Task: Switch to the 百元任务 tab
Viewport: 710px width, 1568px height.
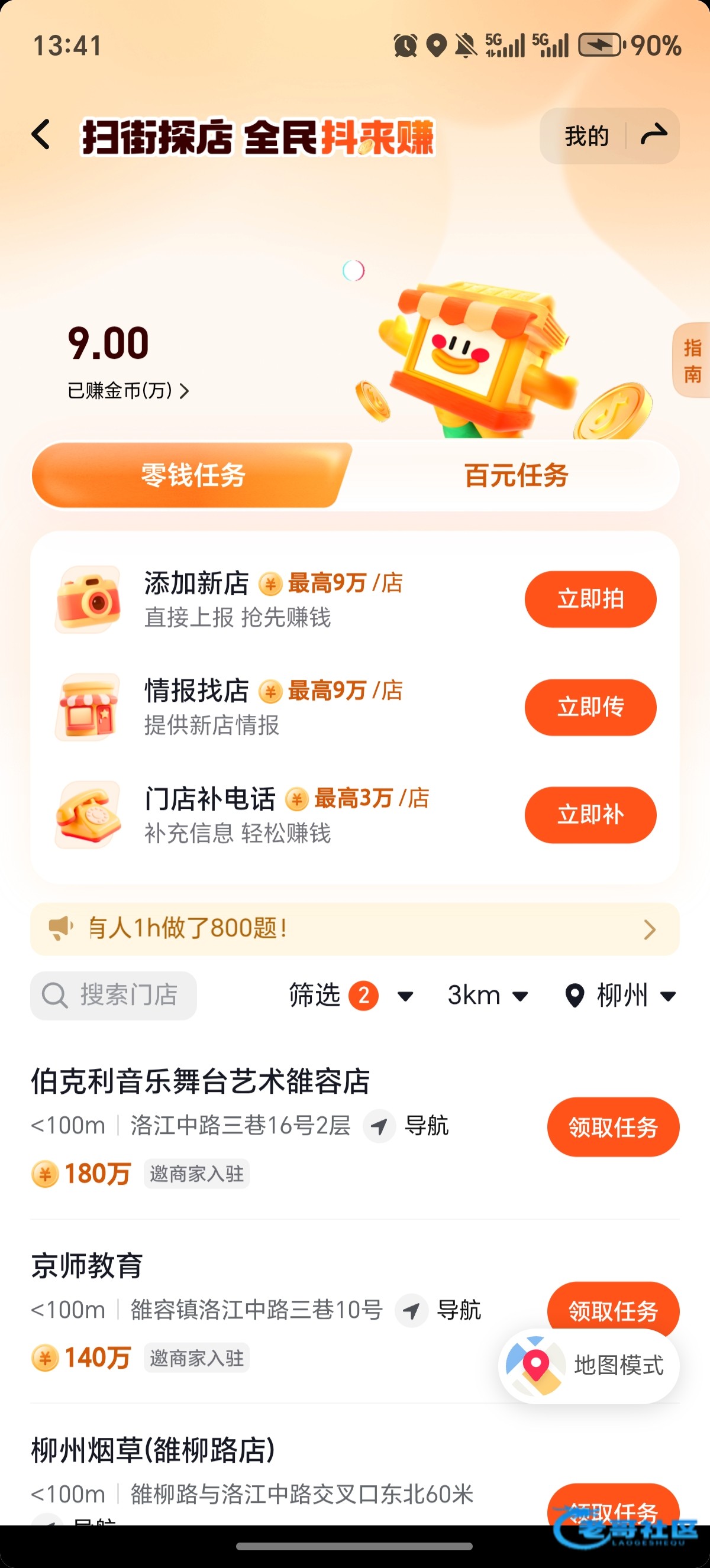Action: [x=516, y=475]
